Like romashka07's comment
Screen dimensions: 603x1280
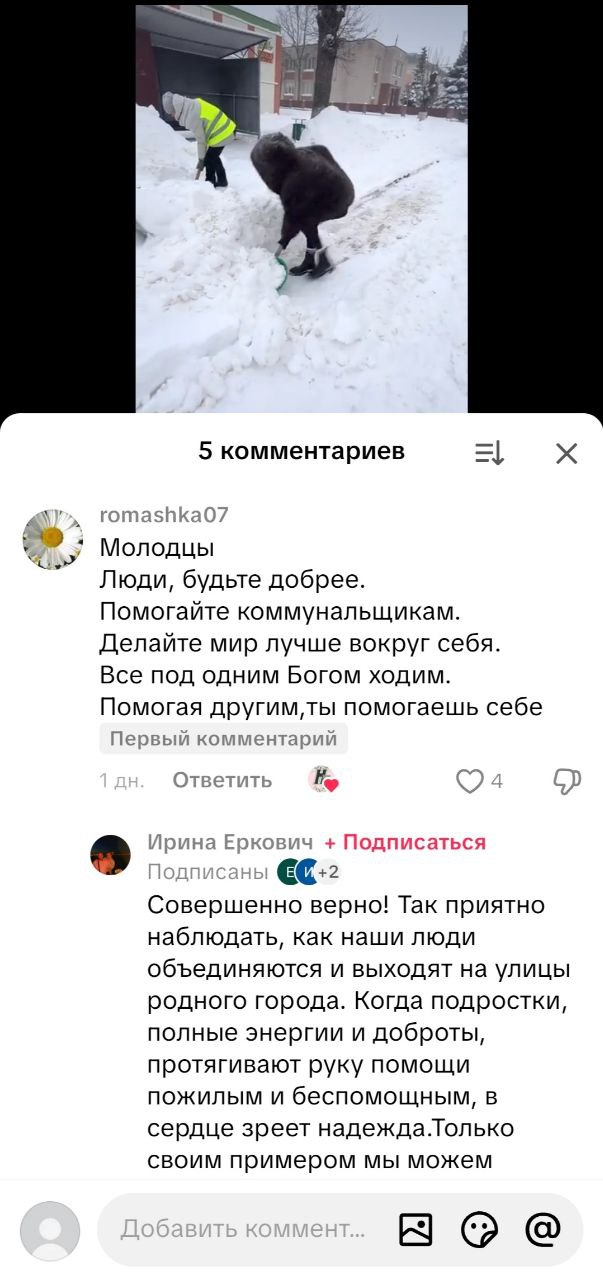(x=470, y=781)
